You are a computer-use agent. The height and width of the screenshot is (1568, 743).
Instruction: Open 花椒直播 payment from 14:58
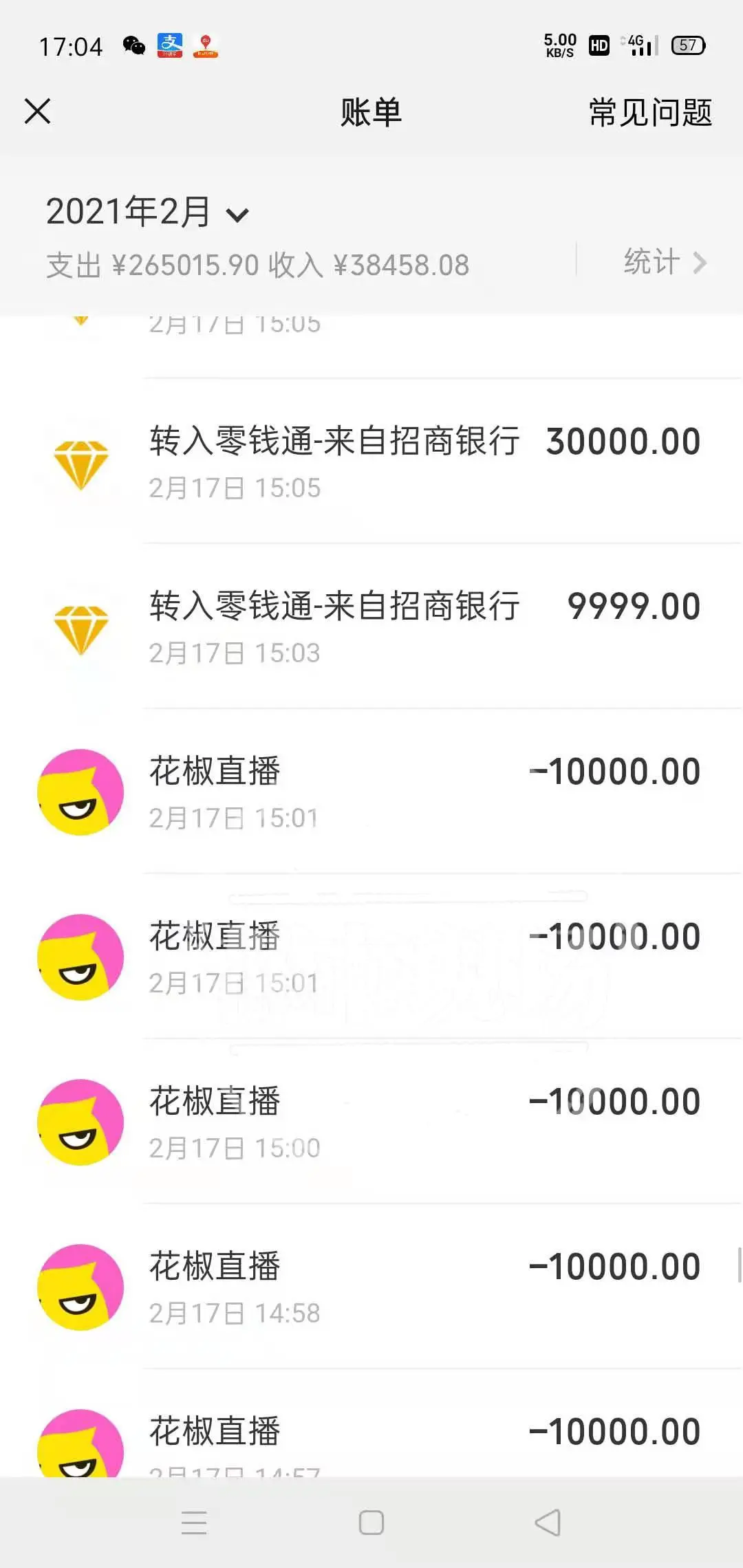click(x=424, y=1286)
